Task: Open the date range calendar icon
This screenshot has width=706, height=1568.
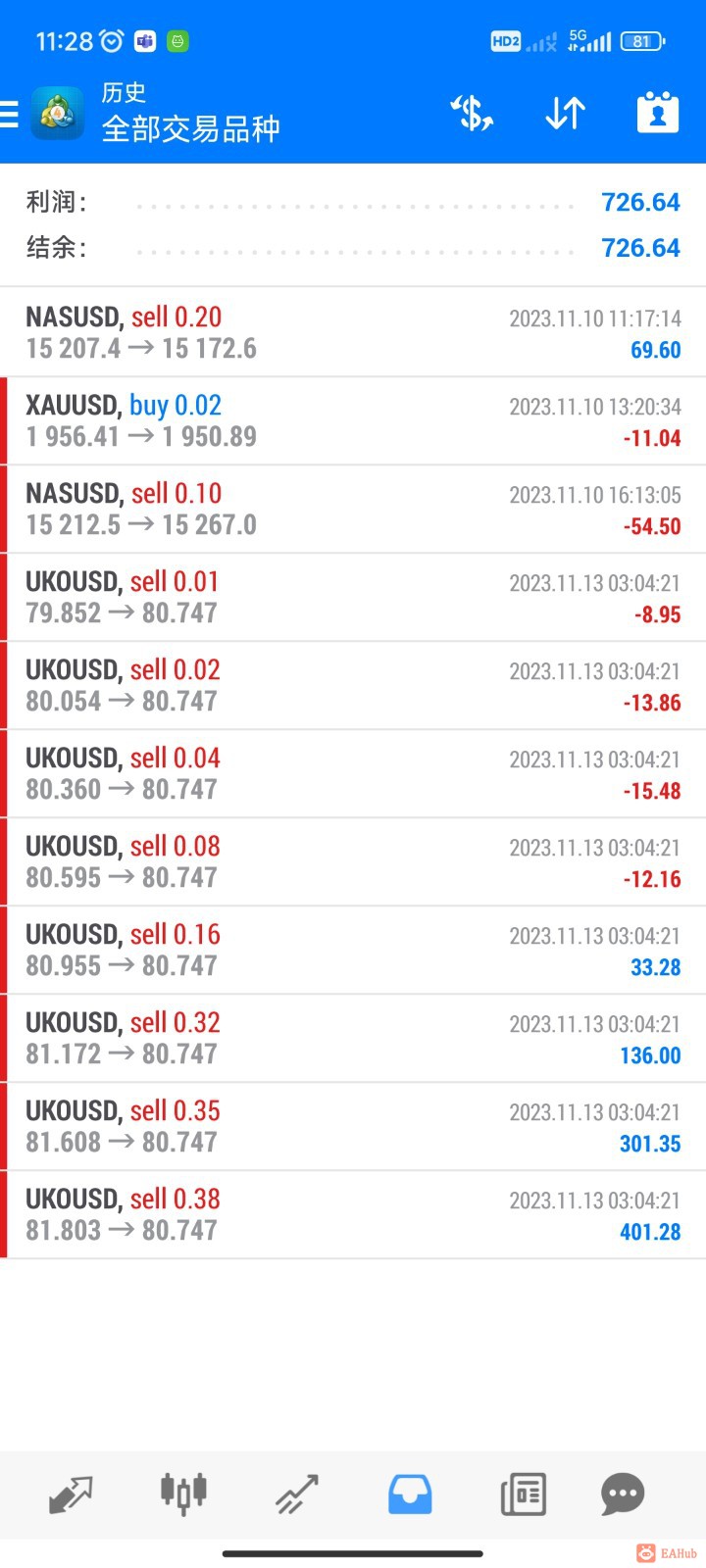Action: click(658, 114)
